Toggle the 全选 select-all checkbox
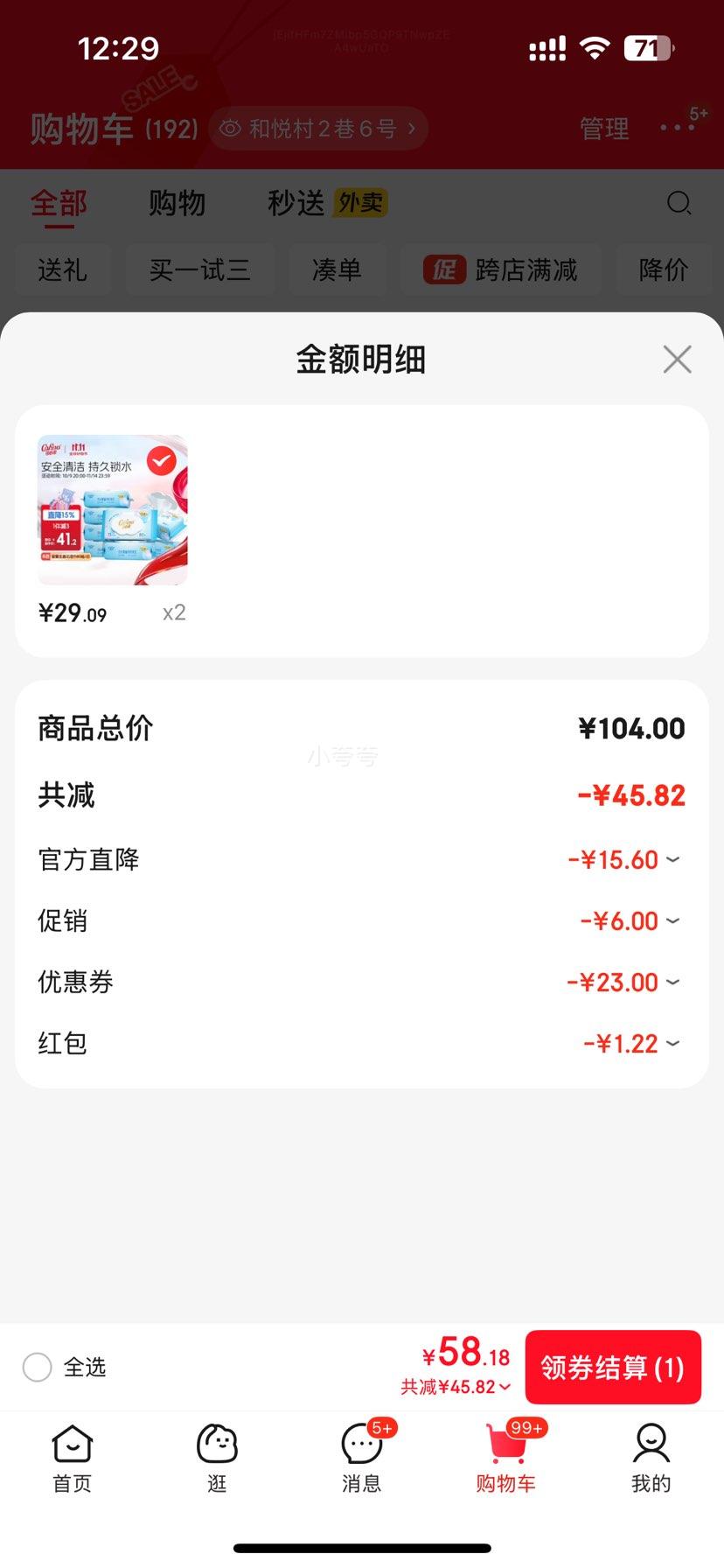This screenshot has height=1568, width=724. [38, 1368]
